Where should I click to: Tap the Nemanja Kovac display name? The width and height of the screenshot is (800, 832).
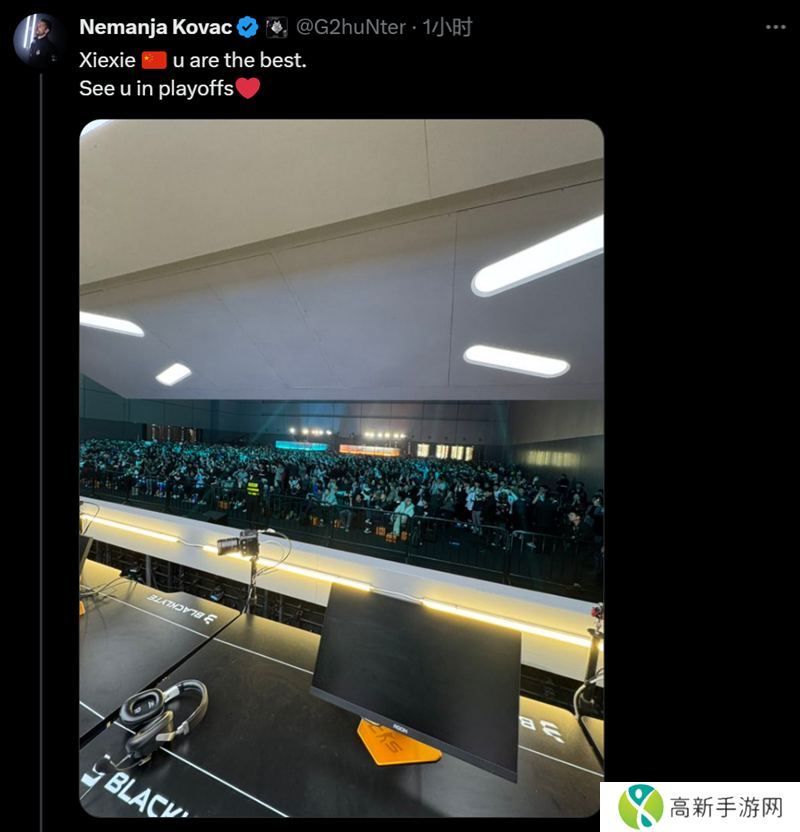[155, 27]
